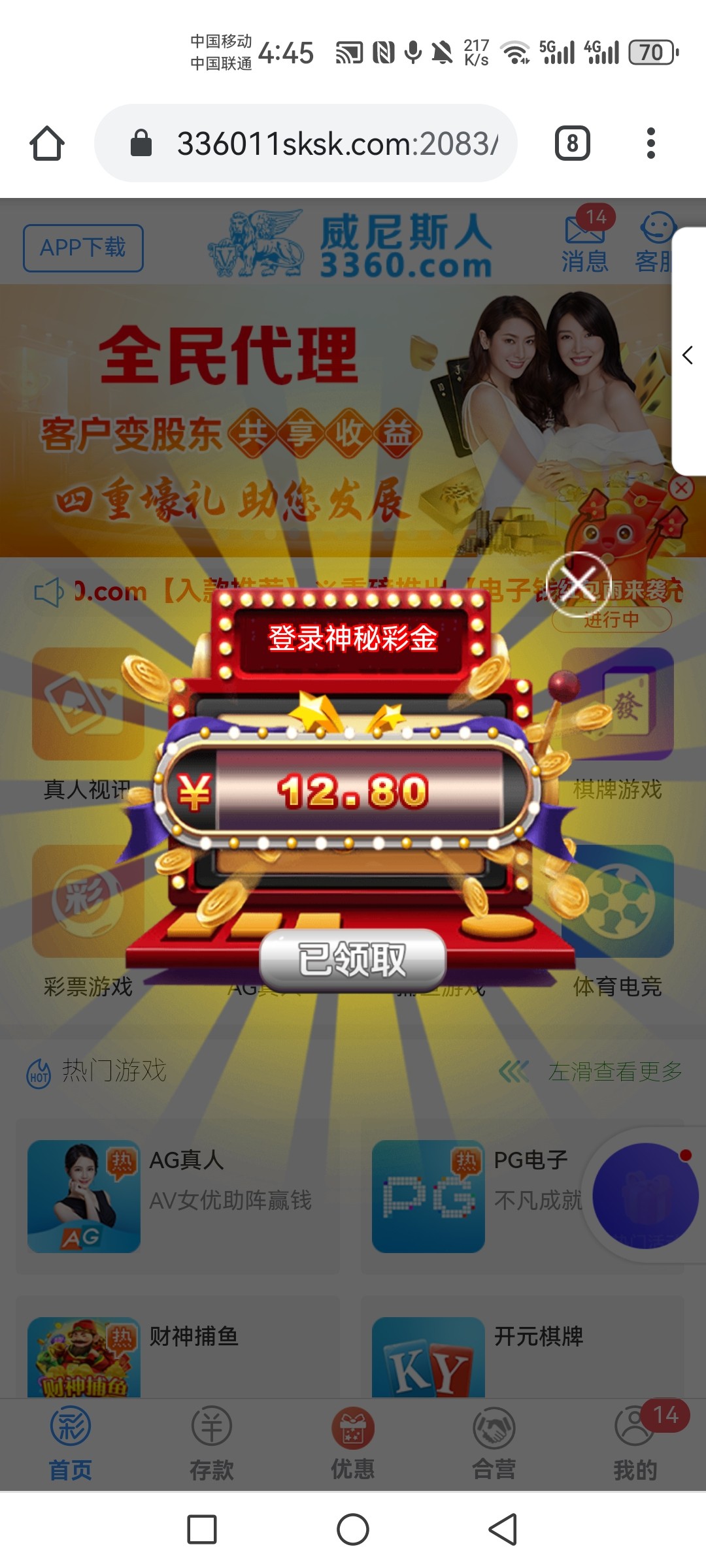
Task: Open the browser tab switcher
Action: pos(572,144)
